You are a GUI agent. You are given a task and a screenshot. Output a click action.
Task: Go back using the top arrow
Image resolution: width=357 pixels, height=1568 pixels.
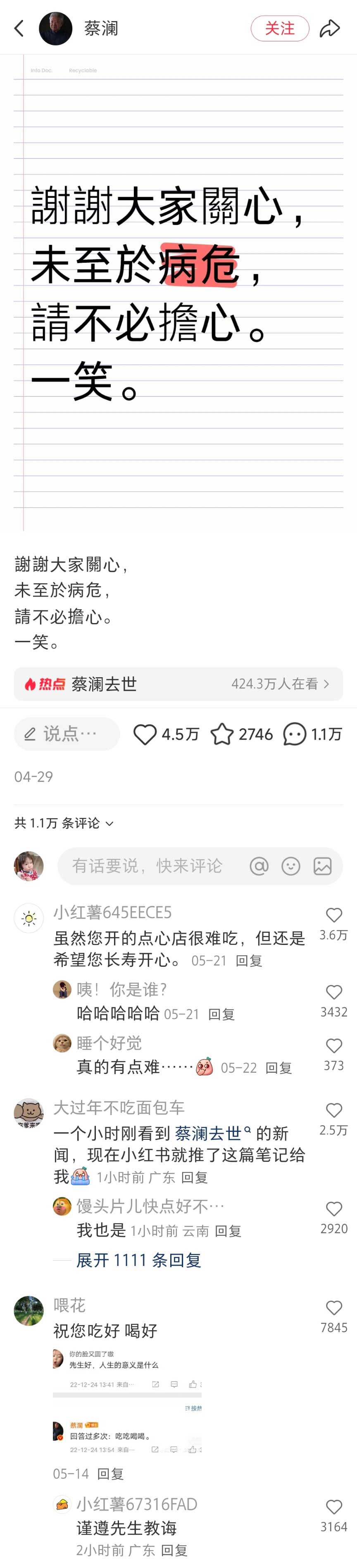click(x=19, y=28)
